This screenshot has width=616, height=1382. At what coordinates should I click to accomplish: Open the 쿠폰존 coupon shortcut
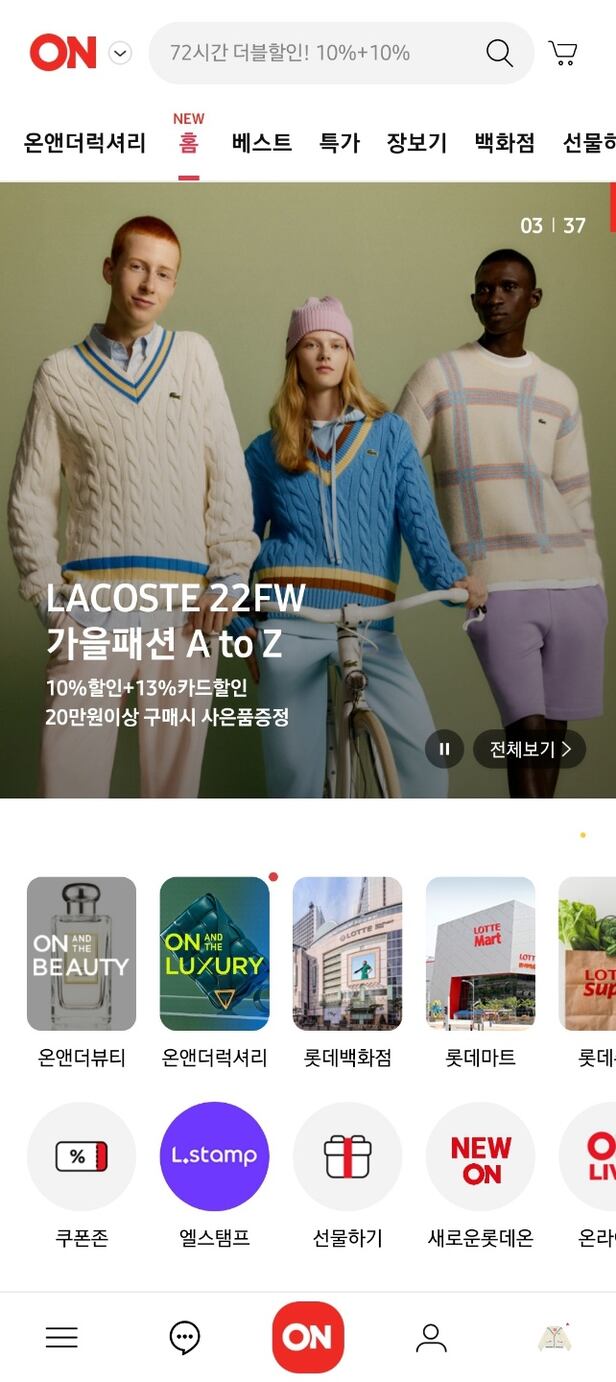[x=81, y=1157]
